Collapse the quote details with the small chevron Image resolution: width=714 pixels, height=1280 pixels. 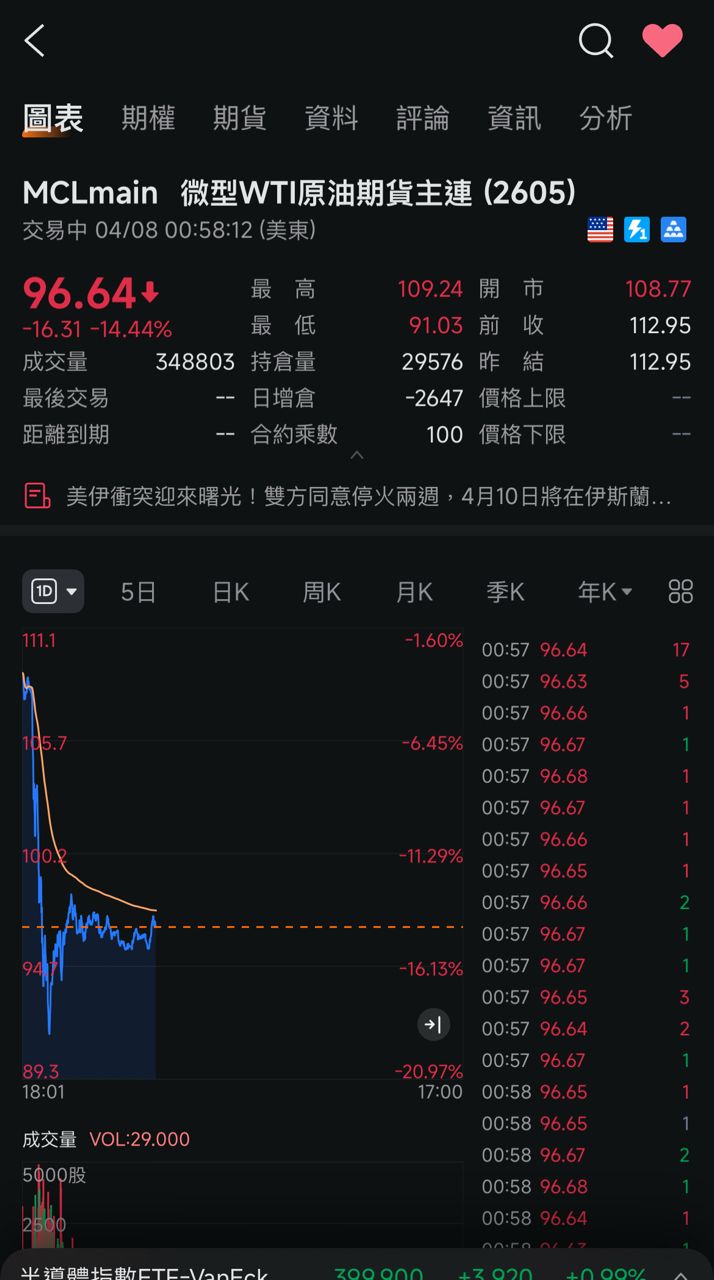pyautogui.click(x=357, y=456)
